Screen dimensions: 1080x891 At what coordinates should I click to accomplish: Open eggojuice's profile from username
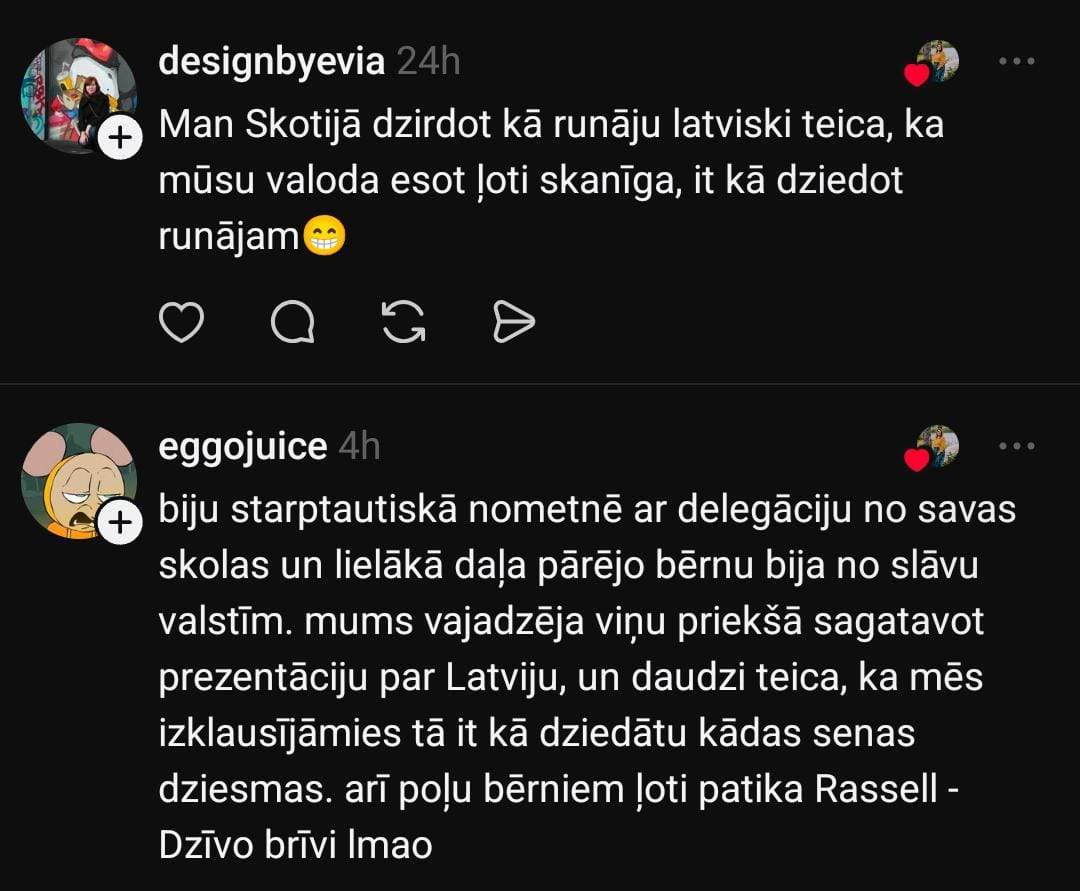click(243, 446)
